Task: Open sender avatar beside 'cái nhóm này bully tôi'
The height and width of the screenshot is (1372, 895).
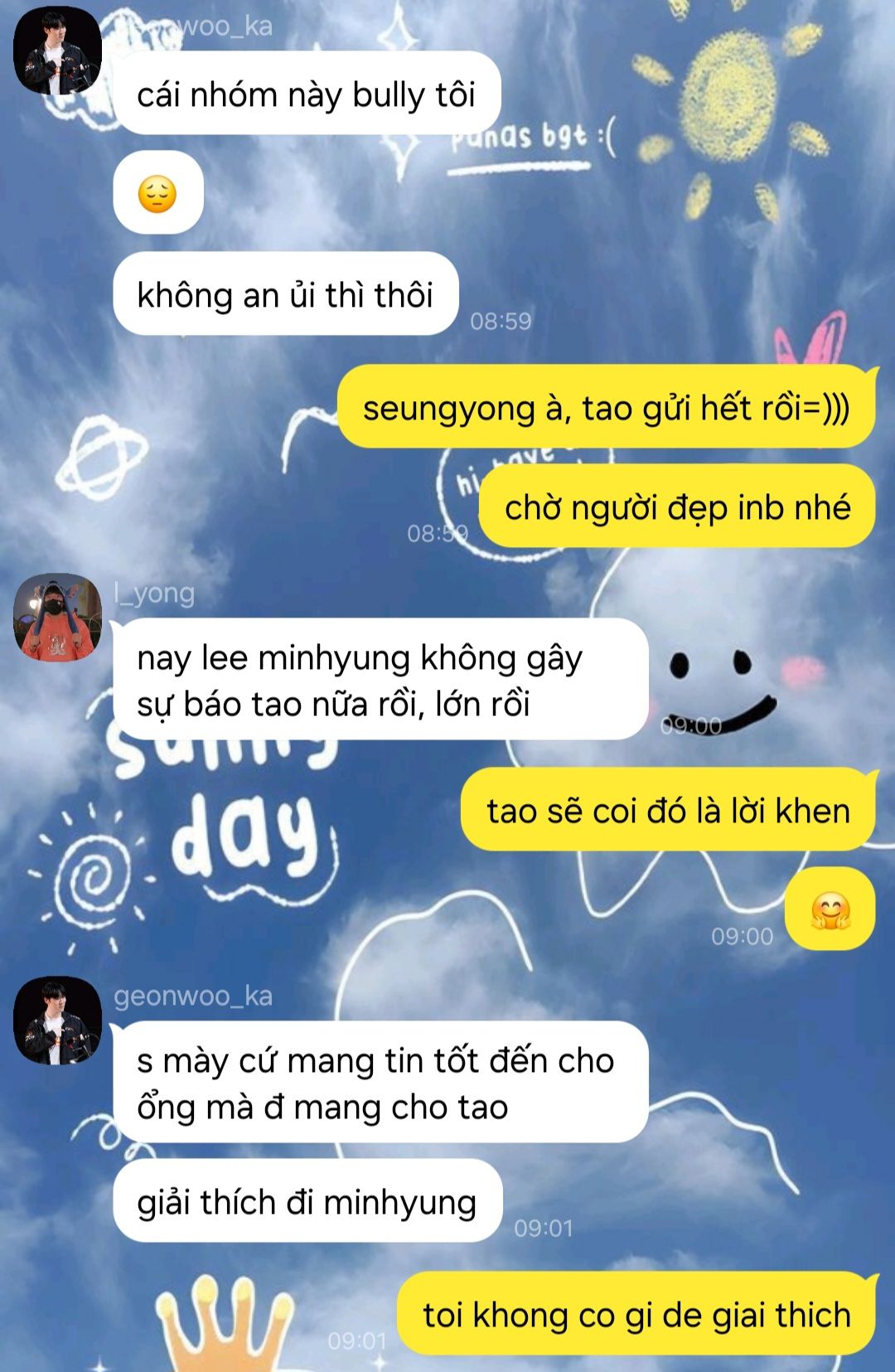Action: 57,51
